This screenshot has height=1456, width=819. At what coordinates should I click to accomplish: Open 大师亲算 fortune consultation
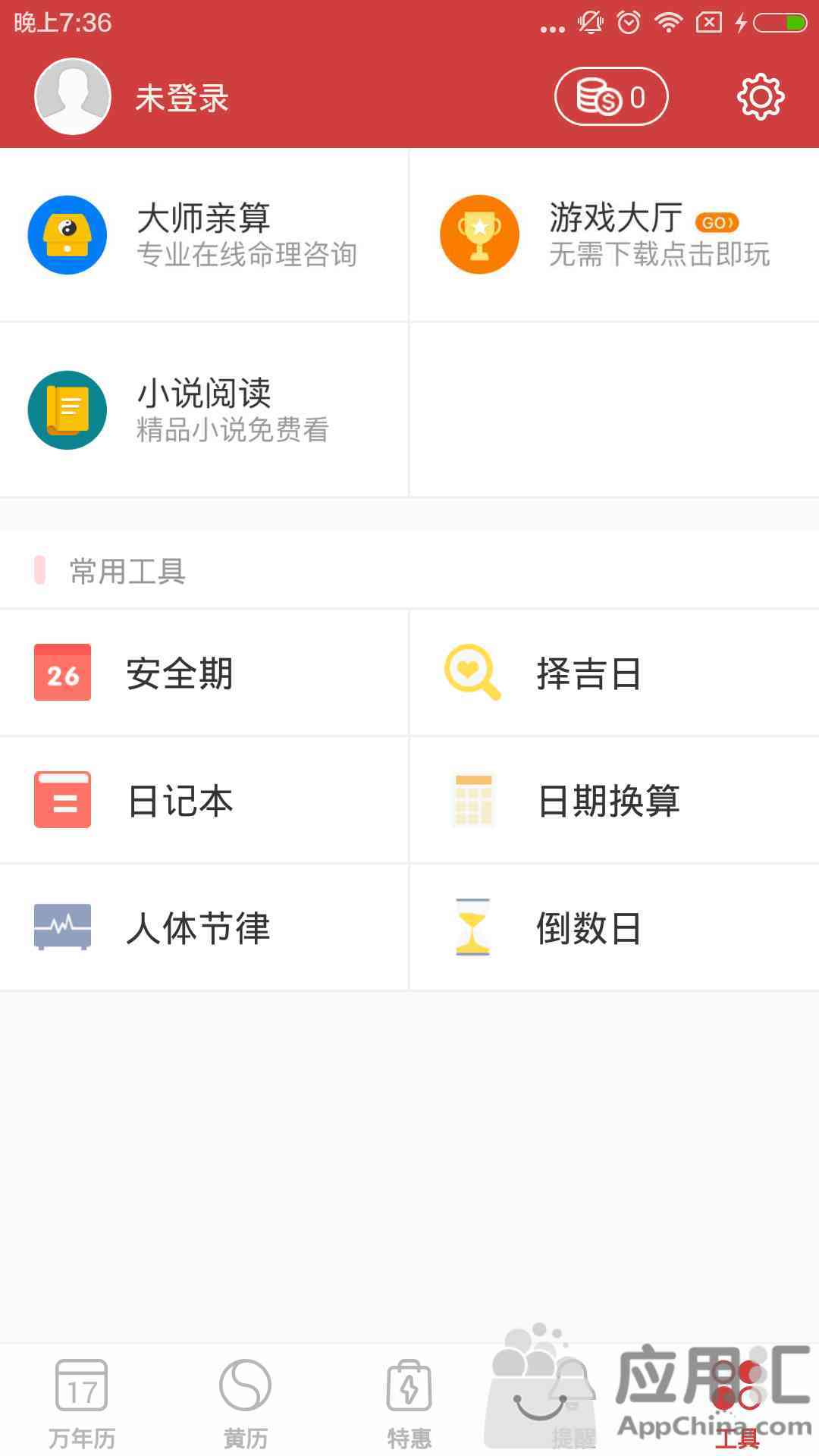pos(204,235)
